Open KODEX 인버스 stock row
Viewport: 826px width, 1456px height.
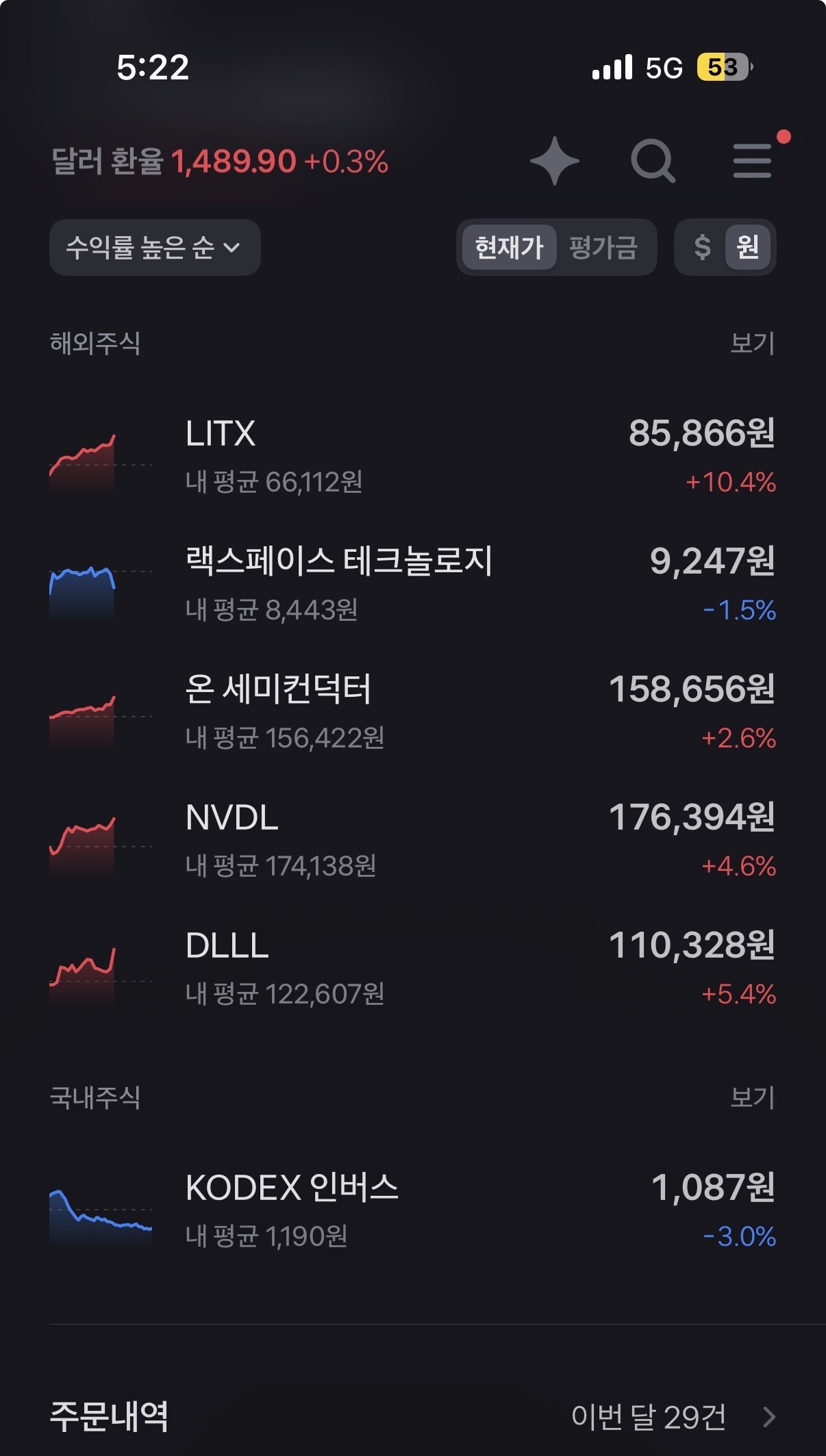pyautogui.click(x=412, y=1211)
